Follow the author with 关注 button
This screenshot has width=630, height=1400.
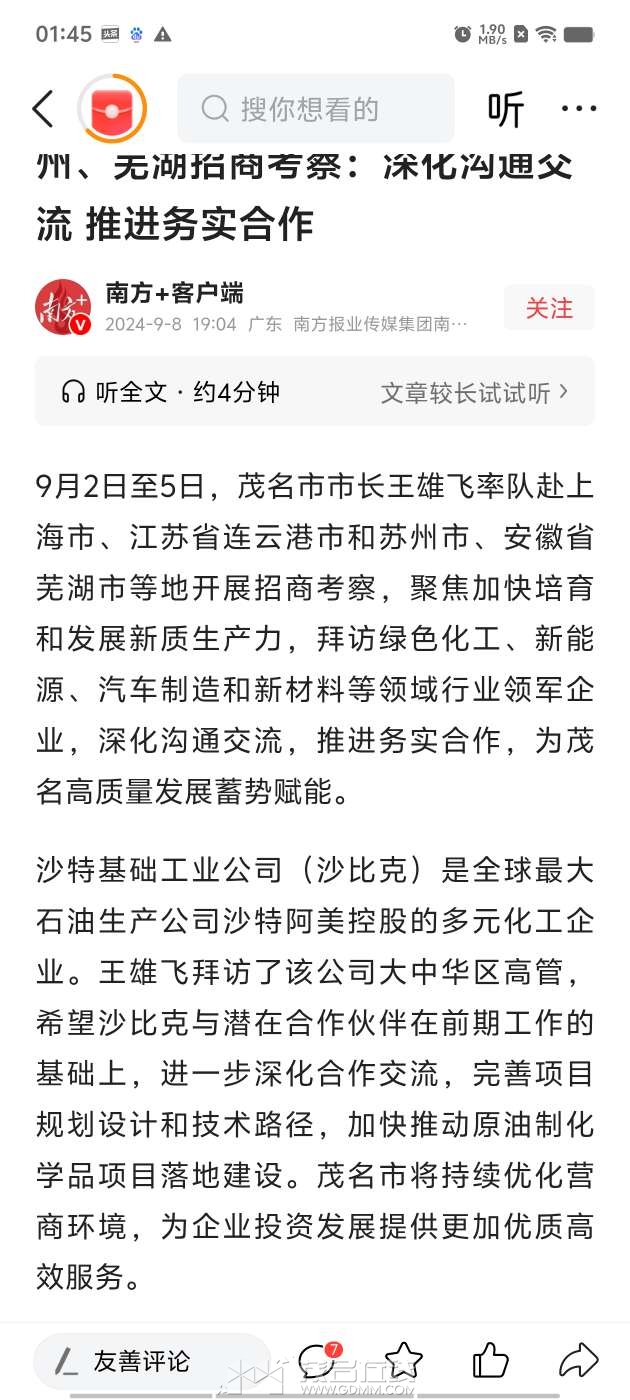click(549, 308)
